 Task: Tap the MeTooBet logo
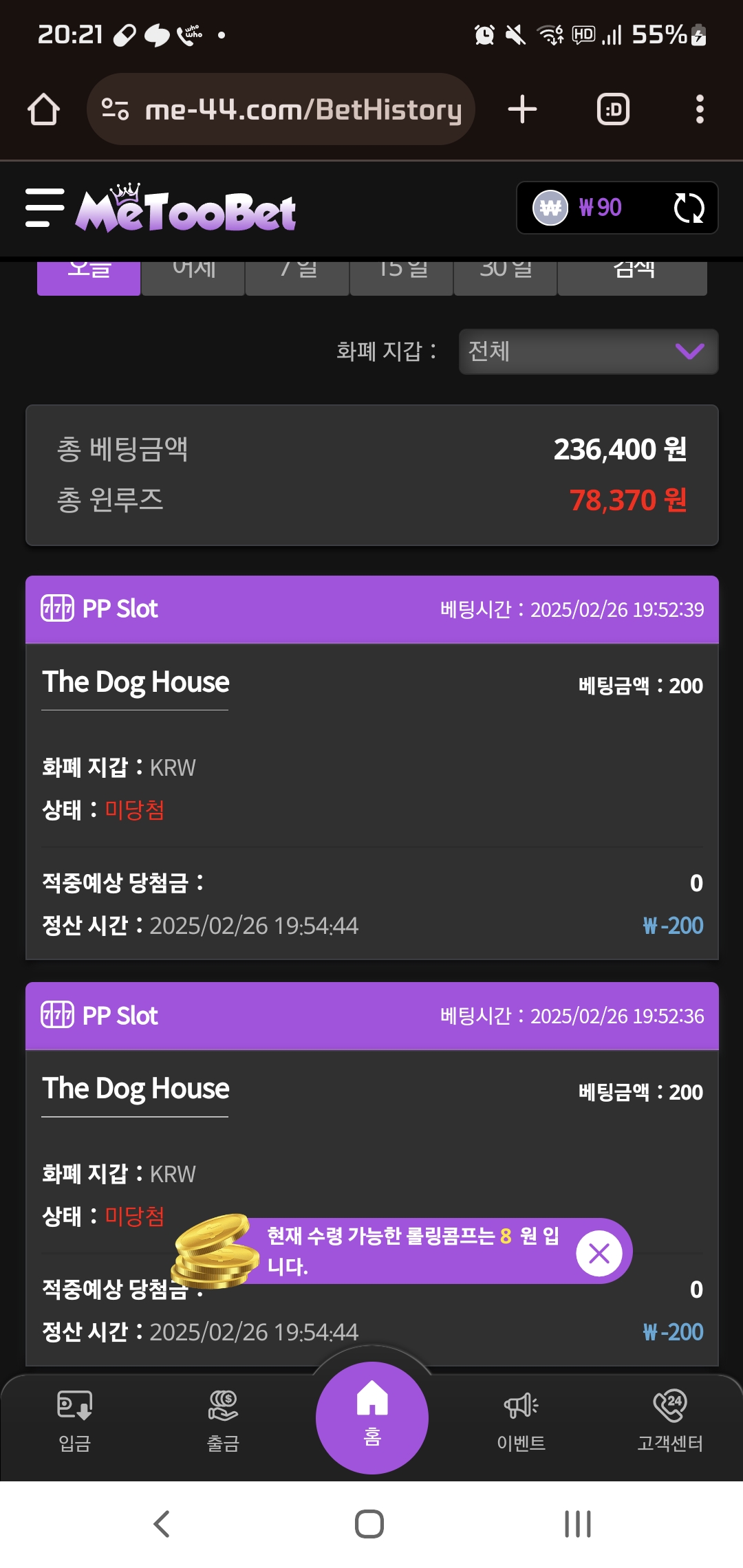click(186, 208)
